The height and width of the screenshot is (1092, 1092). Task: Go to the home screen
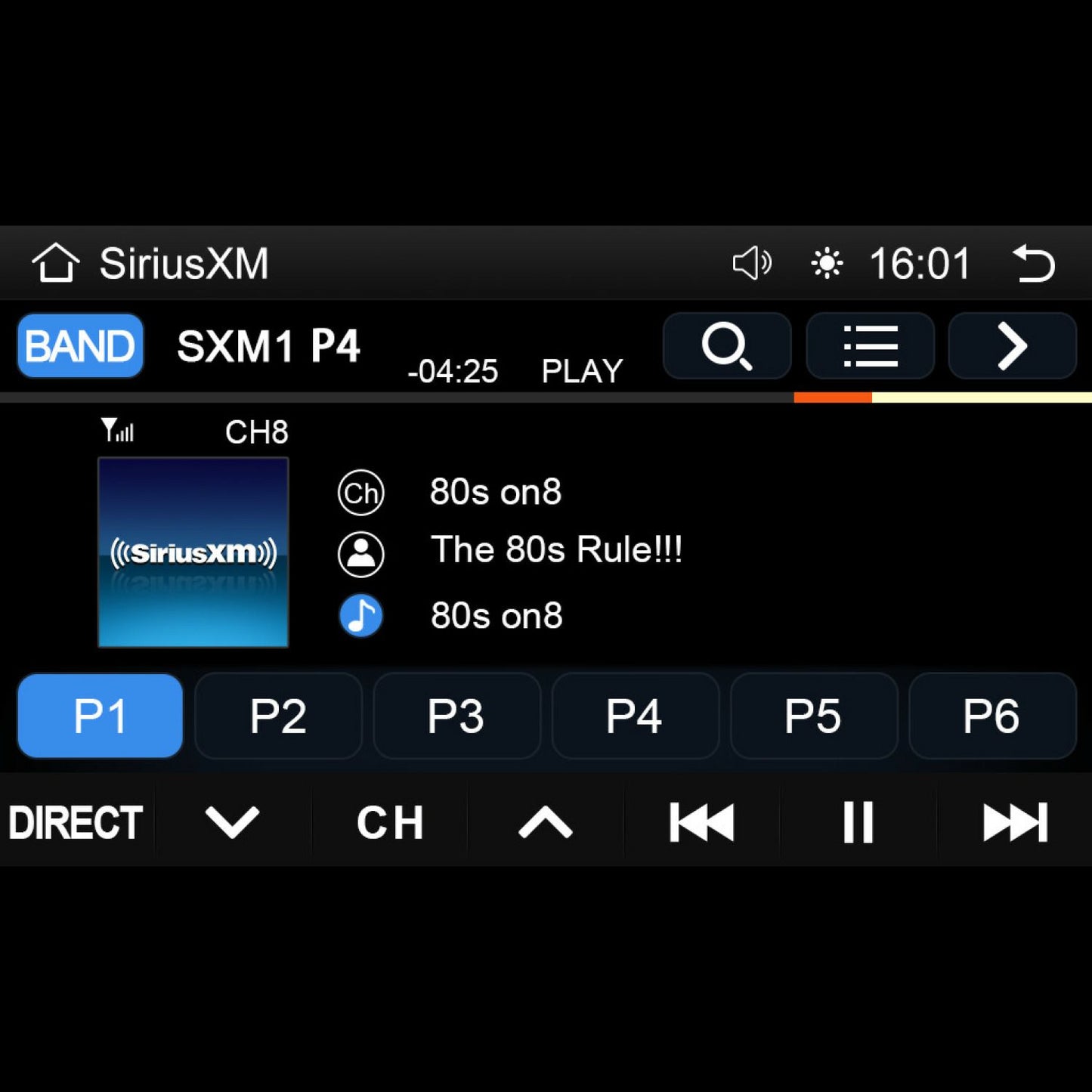point(55,263)
